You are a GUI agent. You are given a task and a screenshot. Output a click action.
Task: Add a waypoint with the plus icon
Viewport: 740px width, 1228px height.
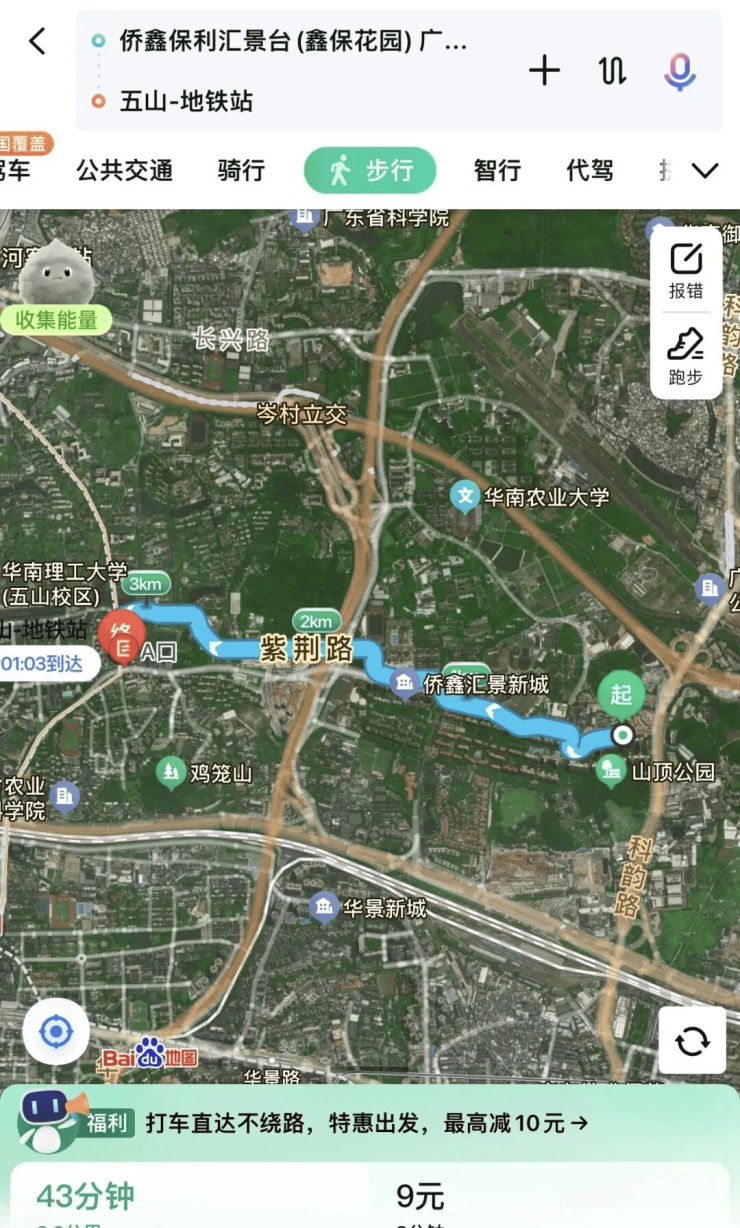click(544, 71)
